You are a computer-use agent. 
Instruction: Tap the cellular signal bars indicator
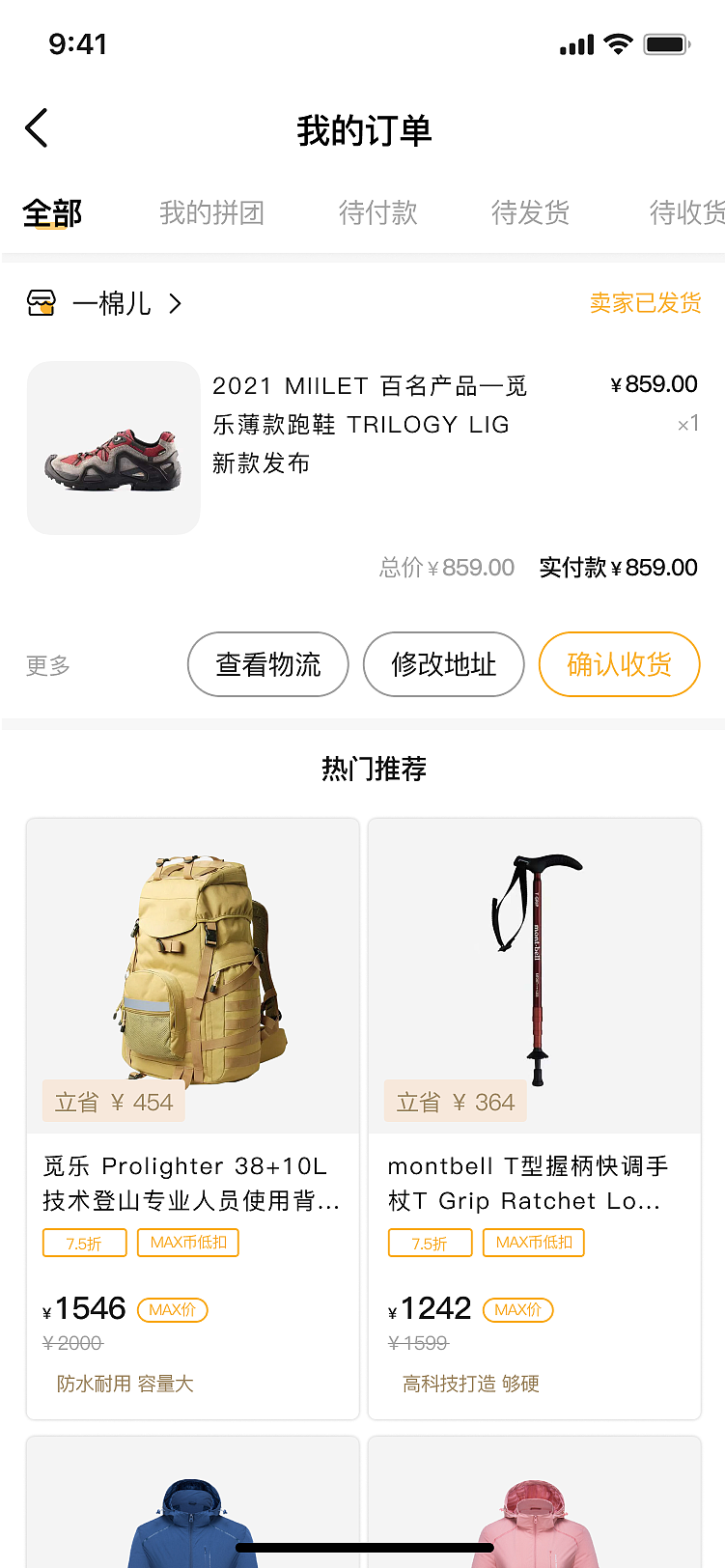coord(576,43)
